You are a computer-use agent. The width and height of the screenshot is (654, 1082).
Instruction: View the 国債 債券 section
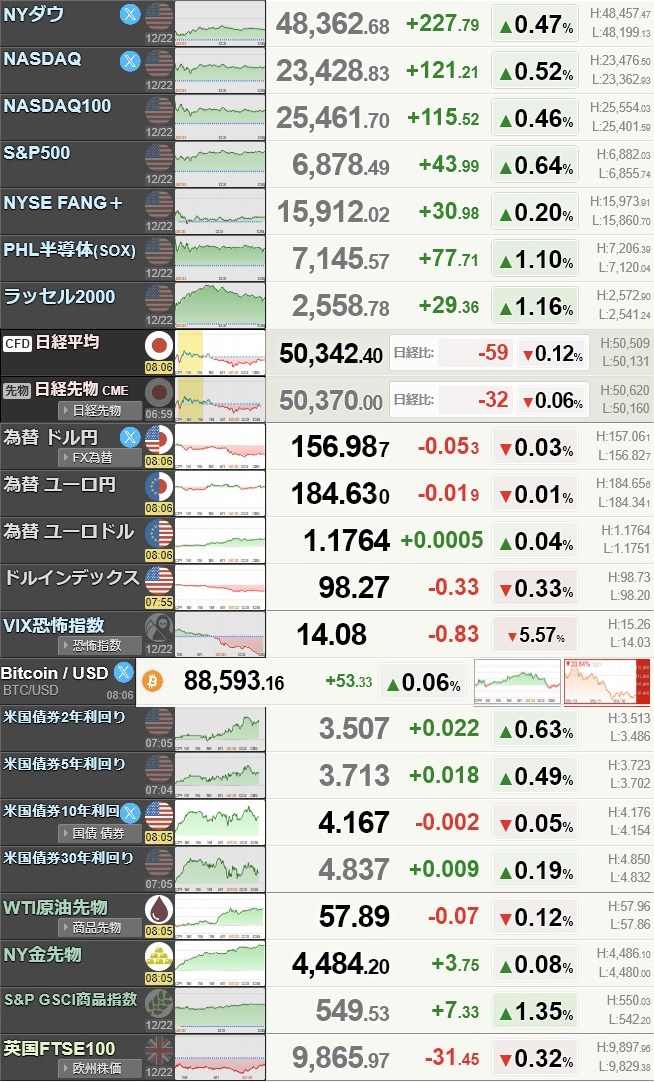pyautogui.click(x=95, y=833)
